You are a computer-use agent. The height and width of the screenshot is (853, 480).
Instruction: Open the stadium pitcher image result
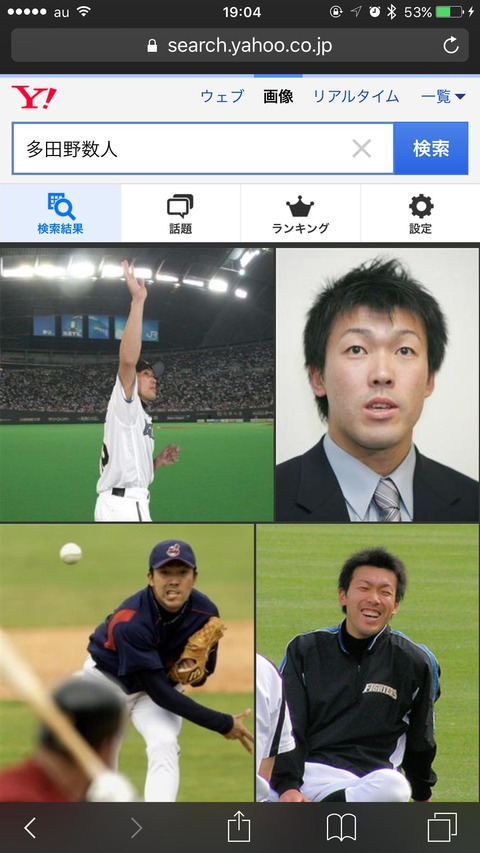click(137, 385)
